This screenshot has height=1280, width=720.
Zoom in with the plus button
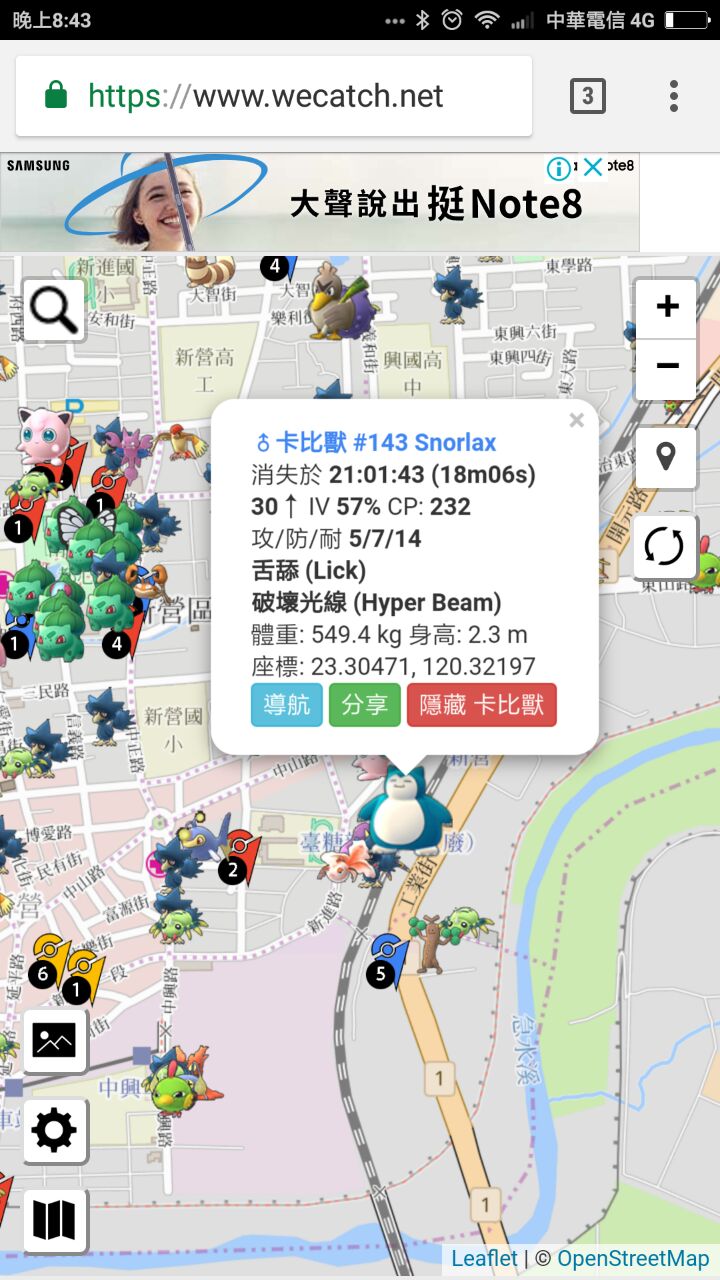point(666,307)
